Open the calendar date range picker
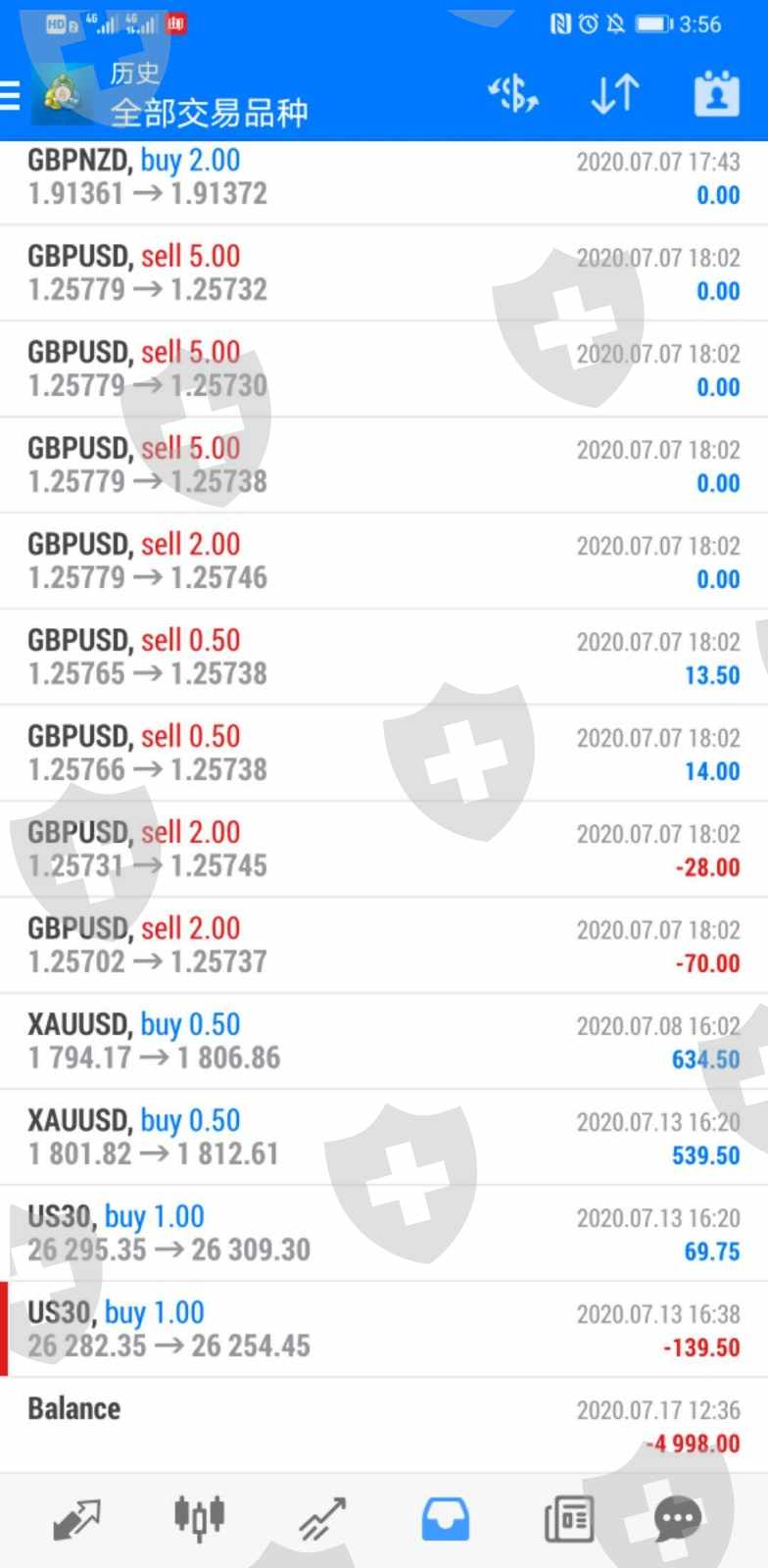Viewport: 768px width, 1568px height. 716,95
